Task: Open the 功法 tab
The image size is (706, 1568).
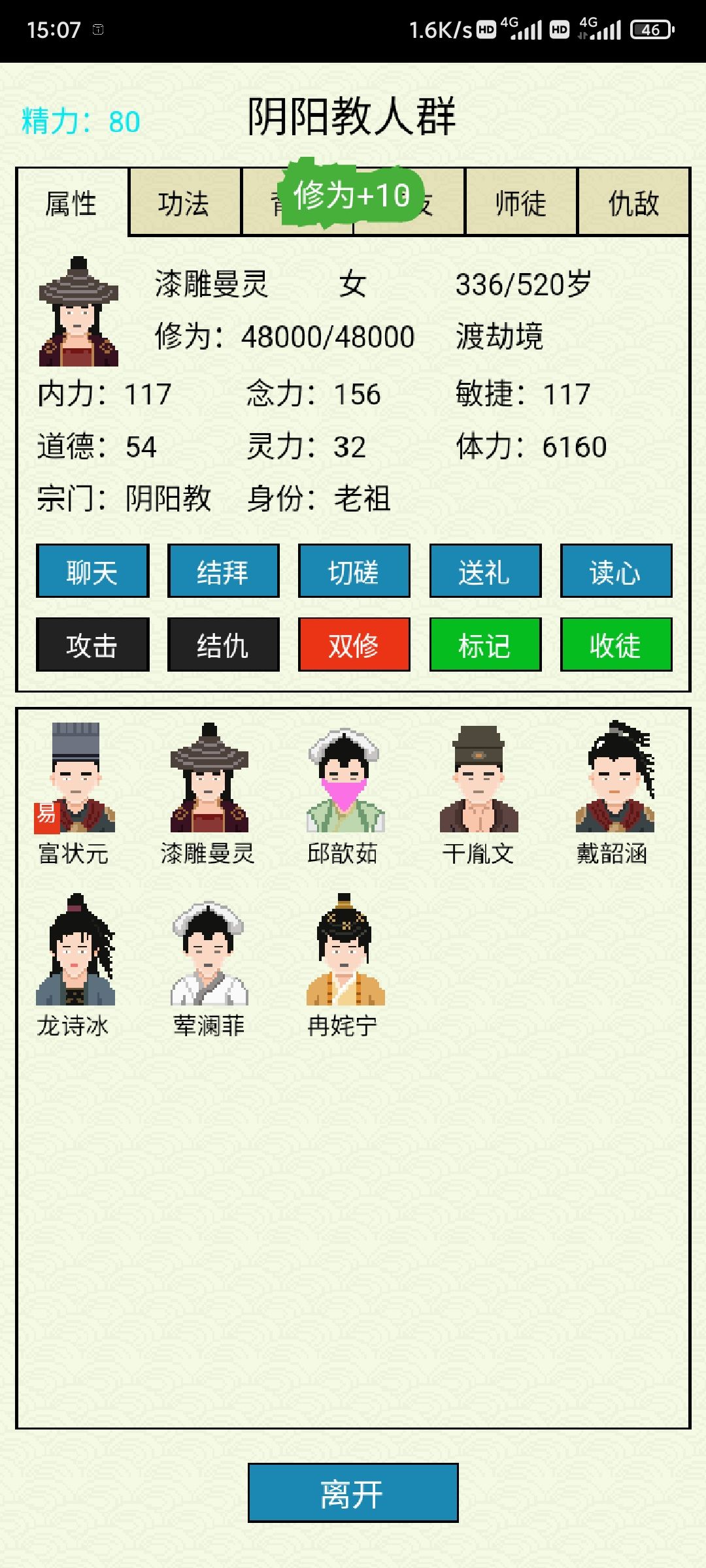Action: point(183,203)
